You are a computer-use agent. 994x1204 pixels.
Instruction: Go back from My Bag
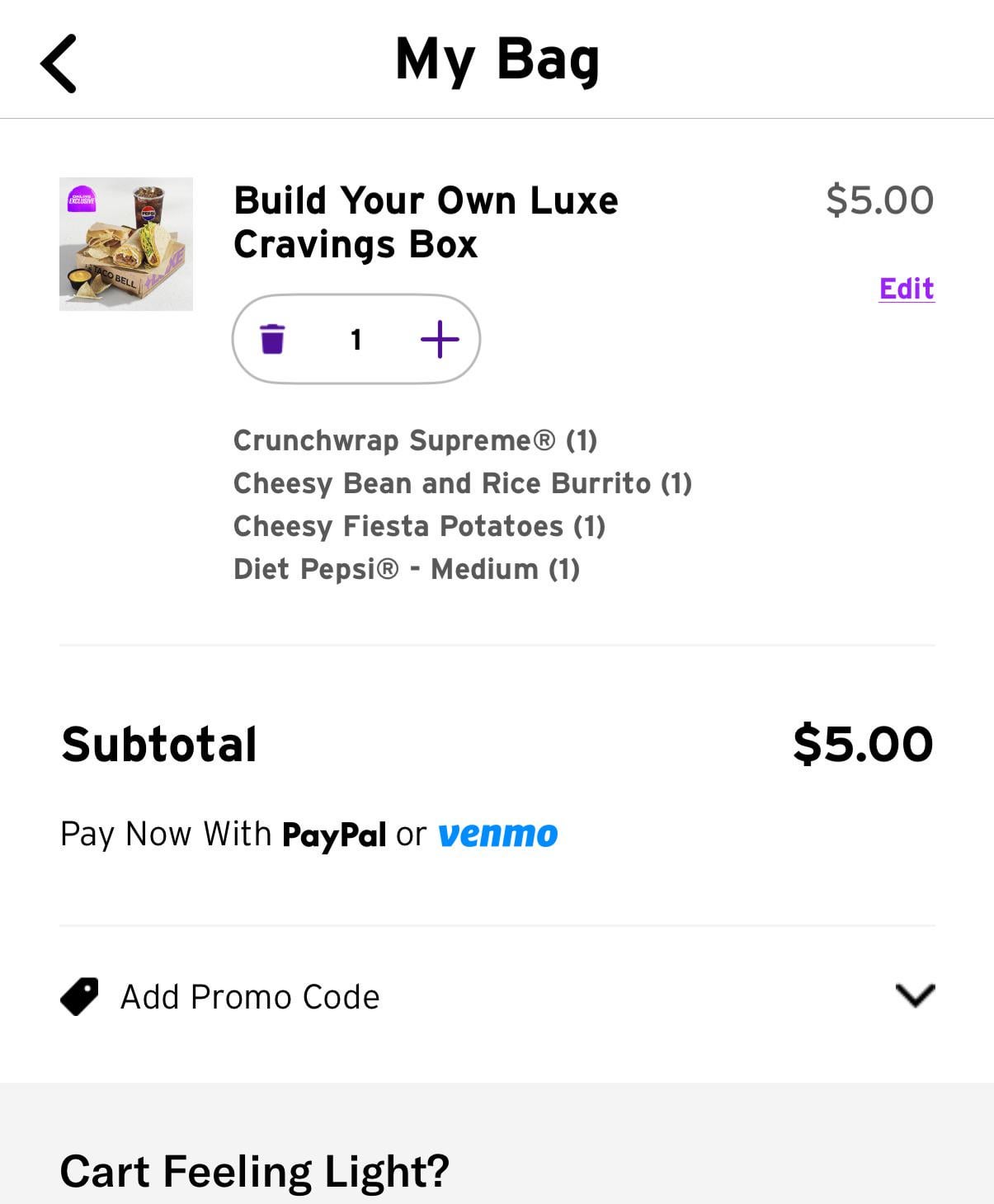(x=59, y=63)
